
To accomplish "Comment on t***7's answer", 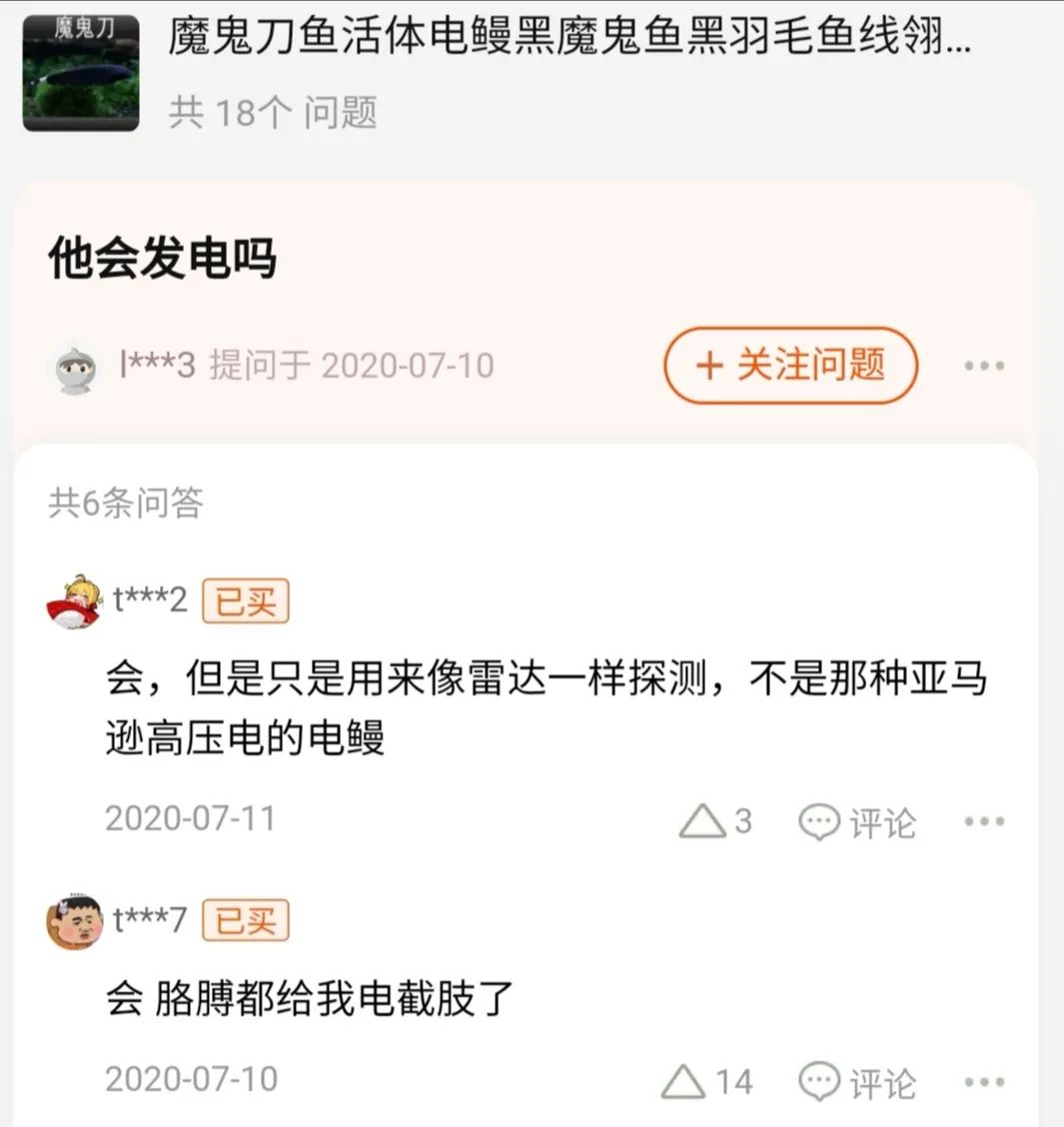I will [x=857, y=1082].
